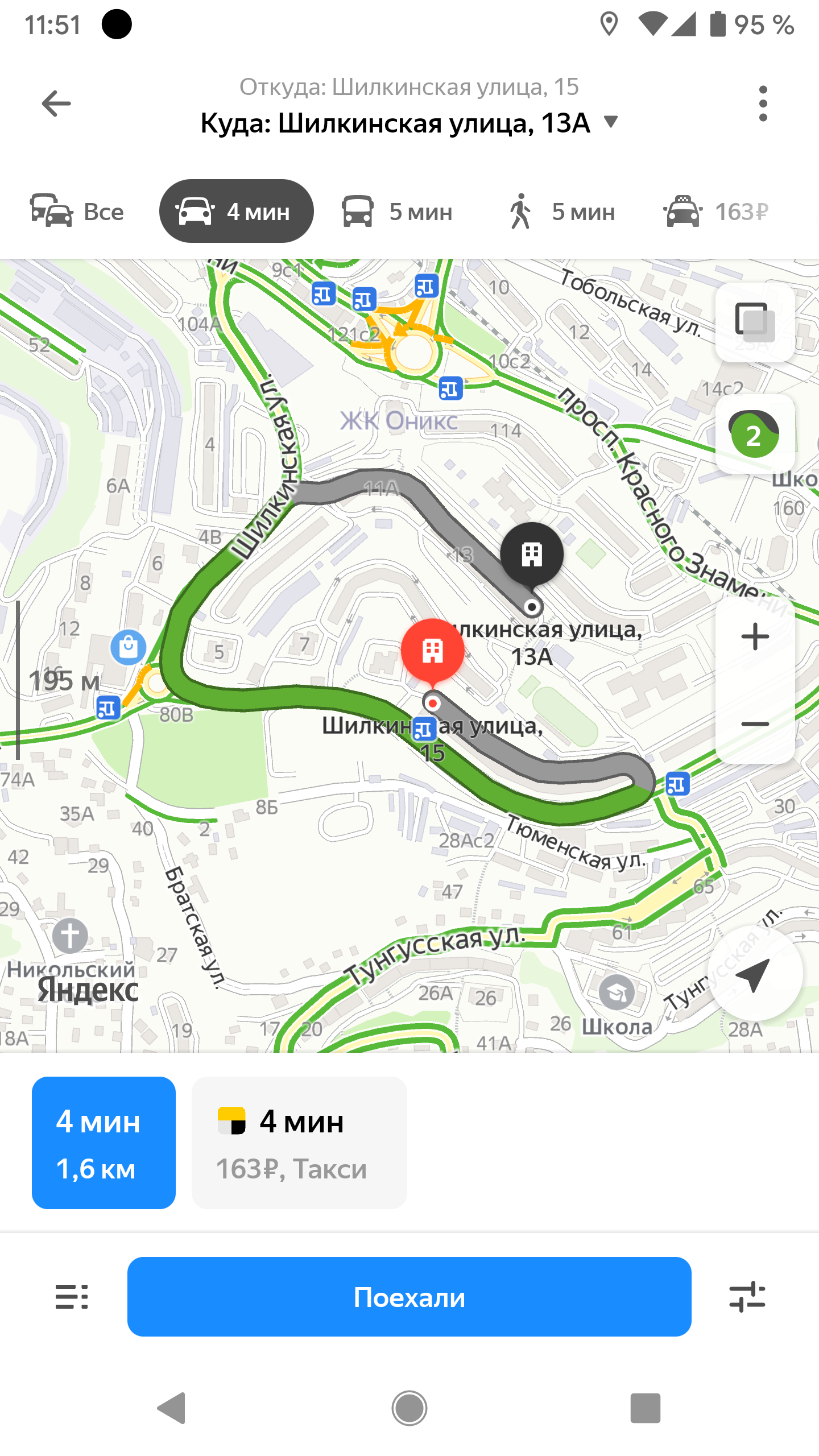Choose the 163₽ Такси option card
The image size is (819, 1456).
pyautogui.click(x=299, y=1143)
